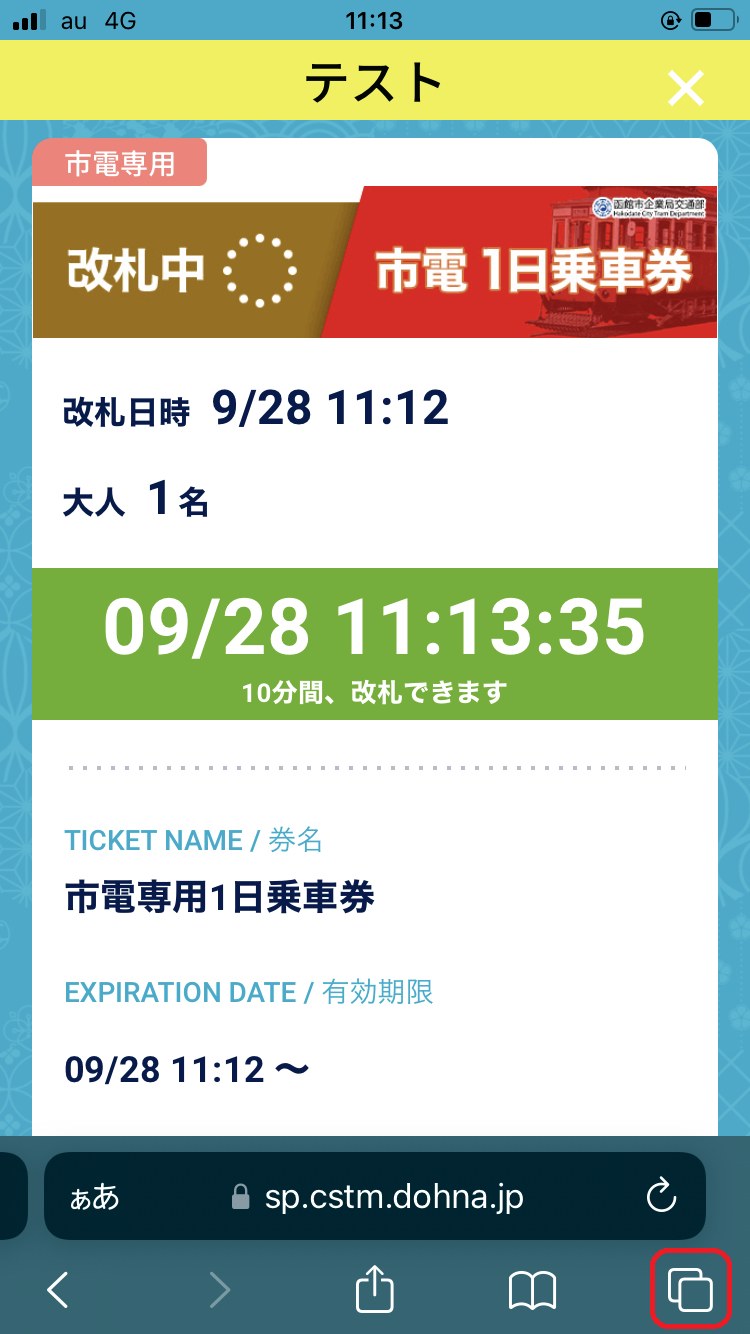This screenshot has height=1334, width=750.
Task: Go back to the previous page
Action: [x=59, y=1290]
